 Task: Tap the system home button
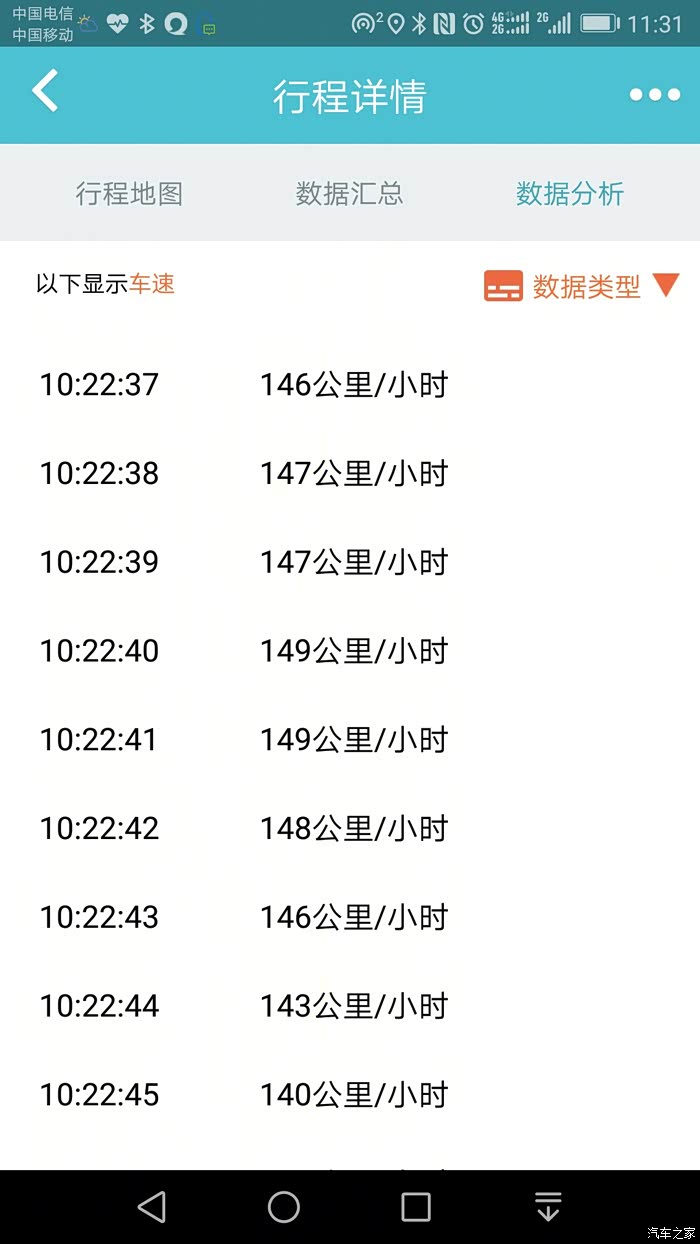pos(284,1207)
